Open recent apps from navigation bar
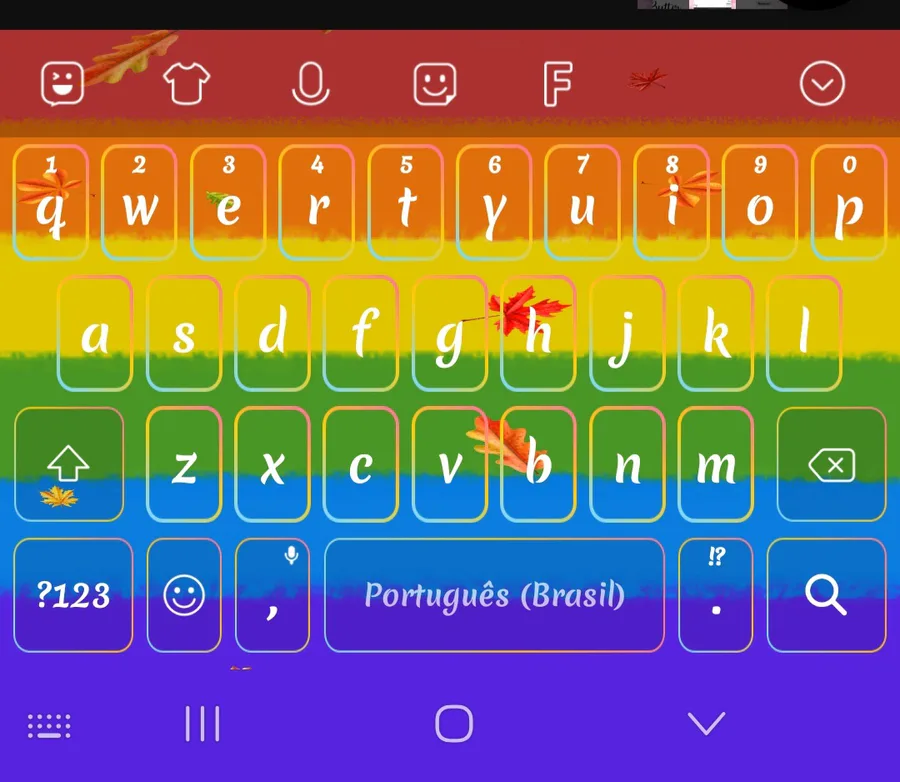This screenshot has height=782, width=900. (203, 723)
